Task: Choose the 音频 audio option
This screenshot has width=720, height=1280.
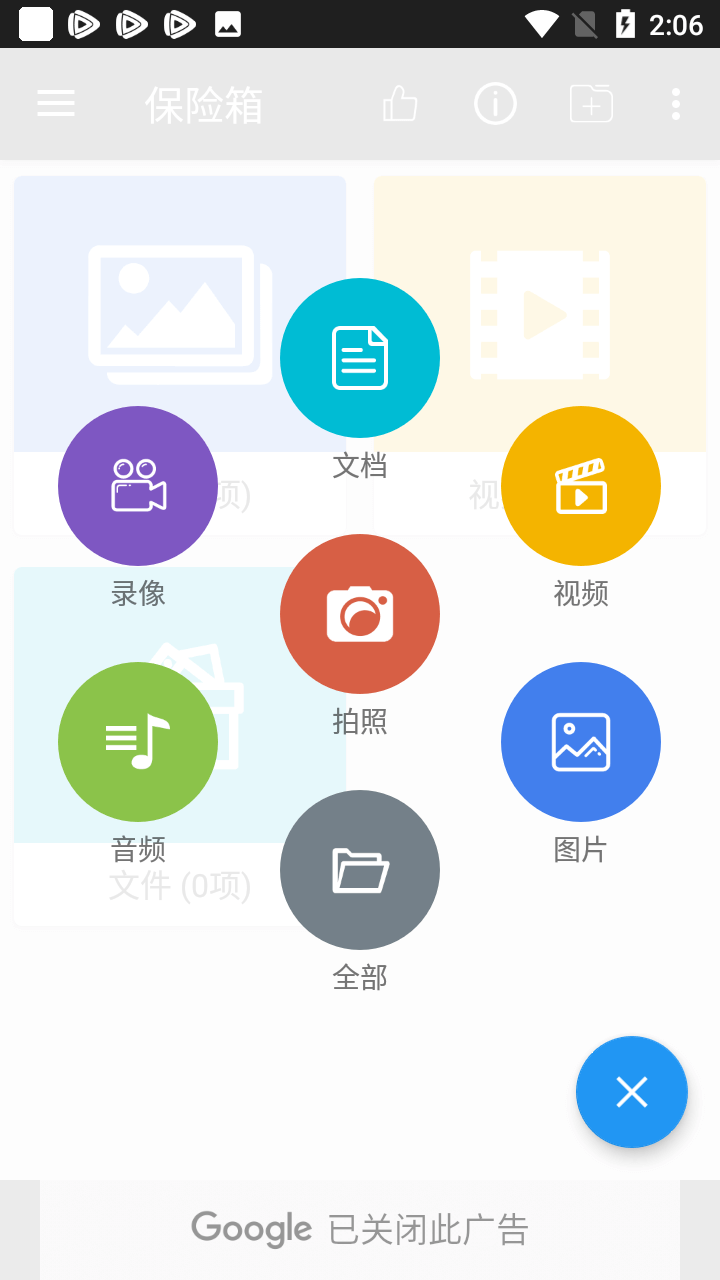Action: (x=138, y=742)
